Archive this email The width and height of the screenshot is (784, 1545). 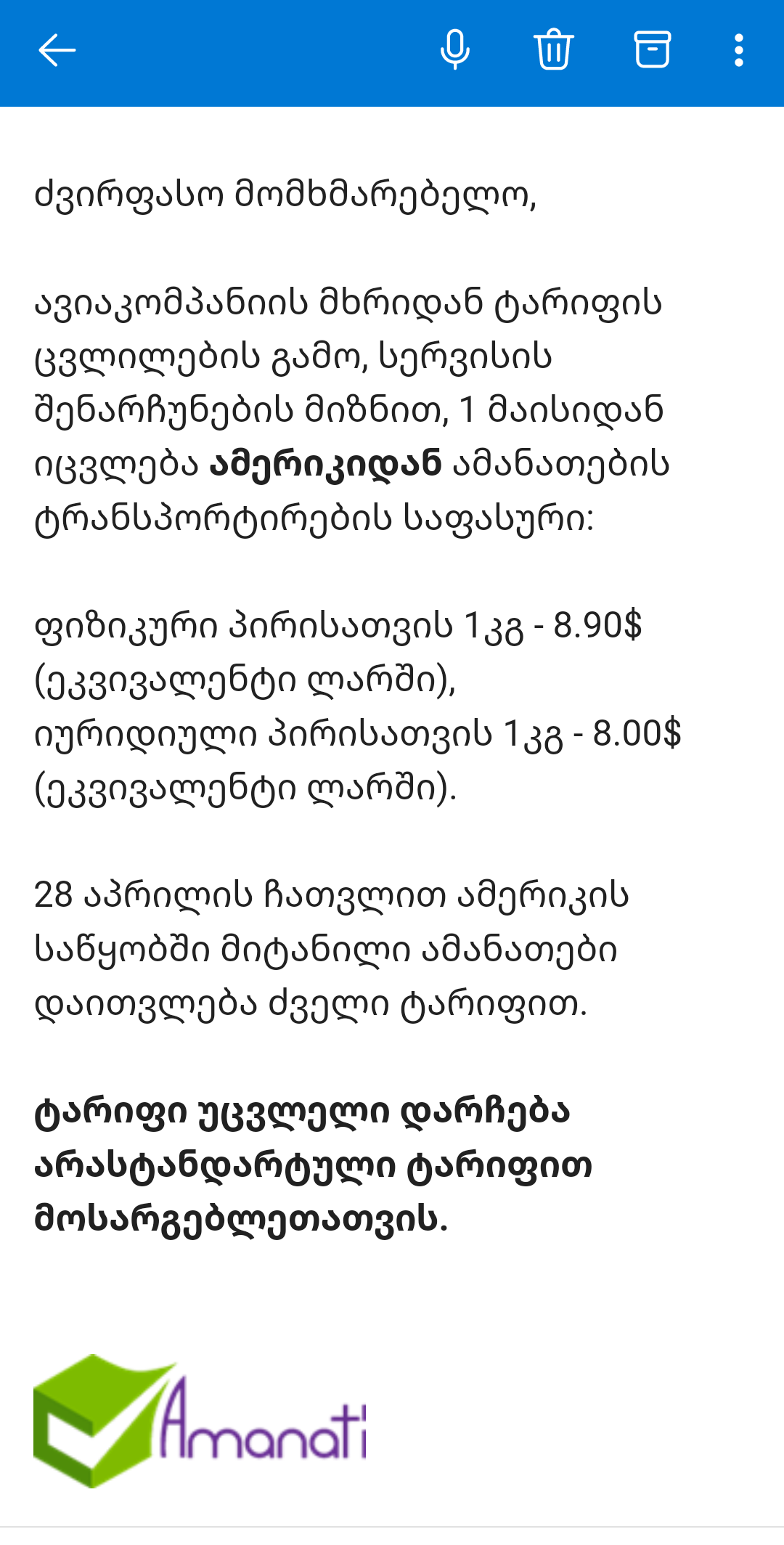point(652,51)
